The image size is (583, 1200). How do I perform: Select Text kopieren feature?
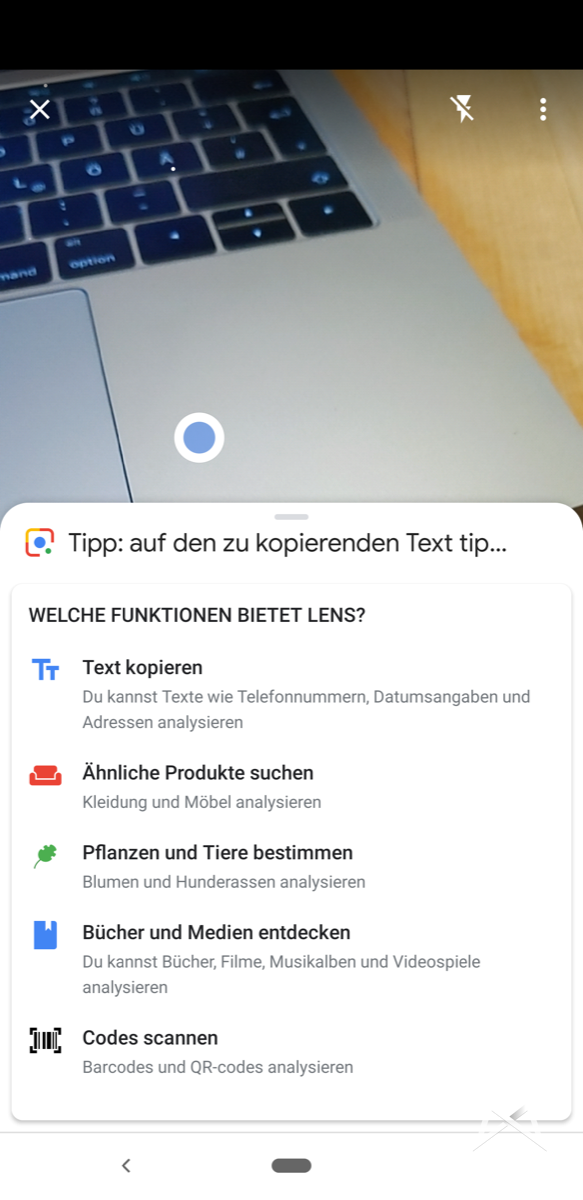point(291,693)
